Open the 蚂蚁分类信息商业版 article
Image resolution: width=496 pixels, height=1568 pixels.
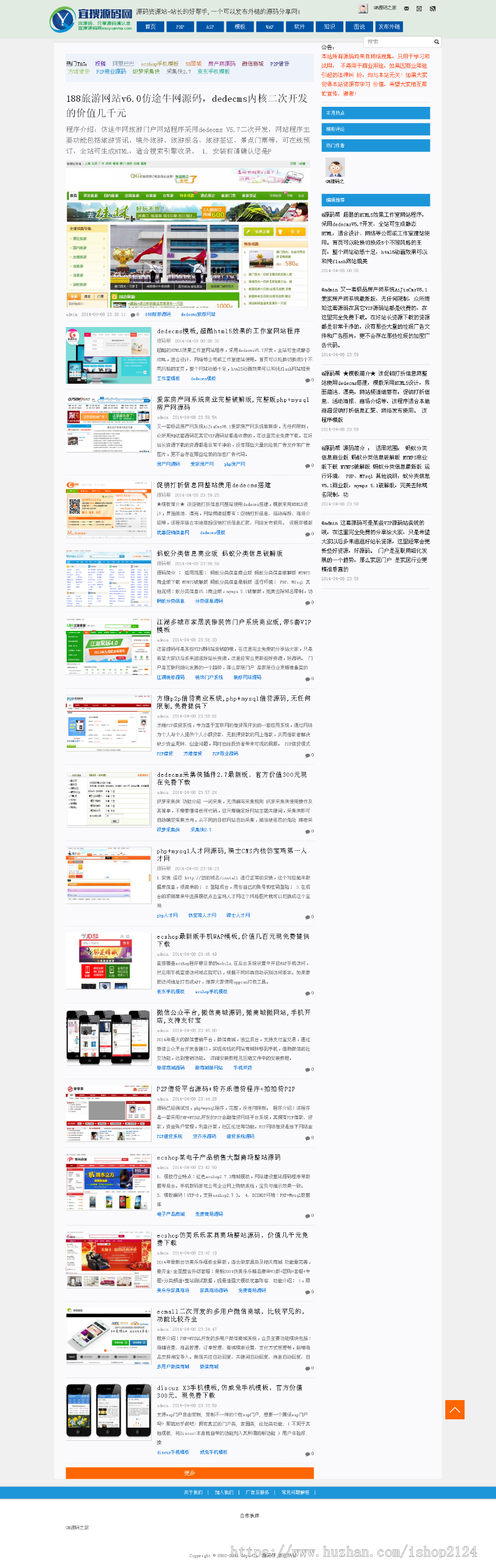click(x=219, y=553)
